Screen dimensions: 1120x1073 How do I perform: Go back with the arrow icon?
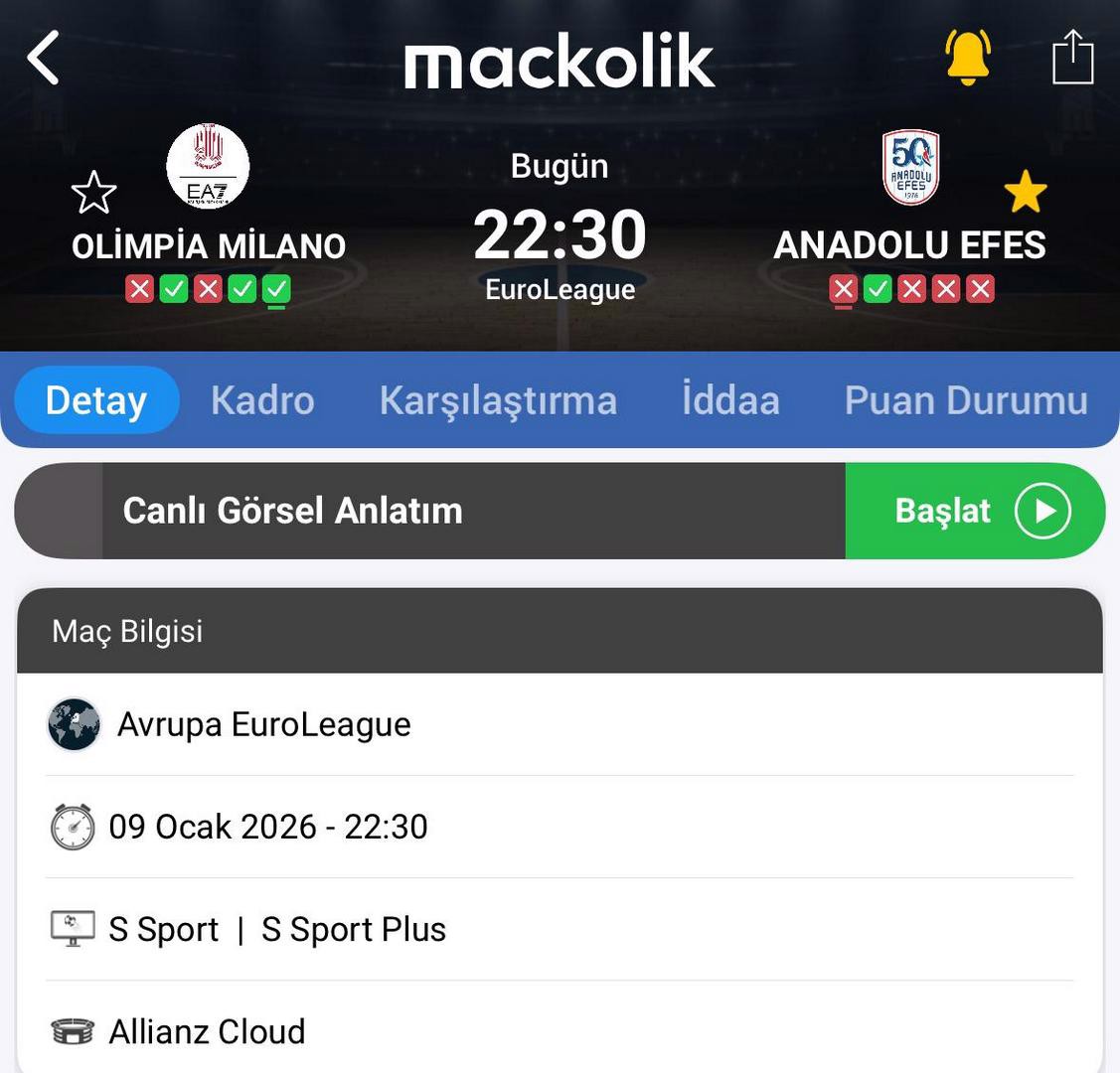[x=44, y=58]
